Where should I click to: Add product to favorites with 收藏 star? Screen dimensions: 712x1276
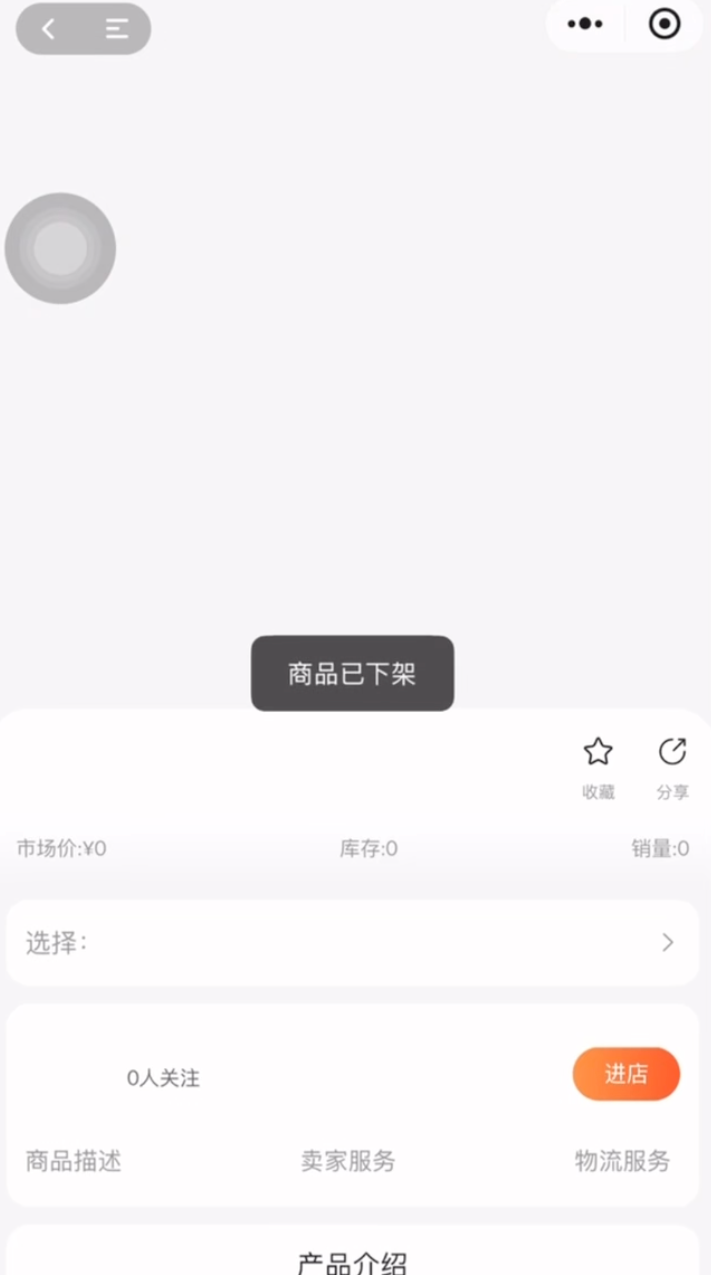pyautogui.click(x=598, y=766)
